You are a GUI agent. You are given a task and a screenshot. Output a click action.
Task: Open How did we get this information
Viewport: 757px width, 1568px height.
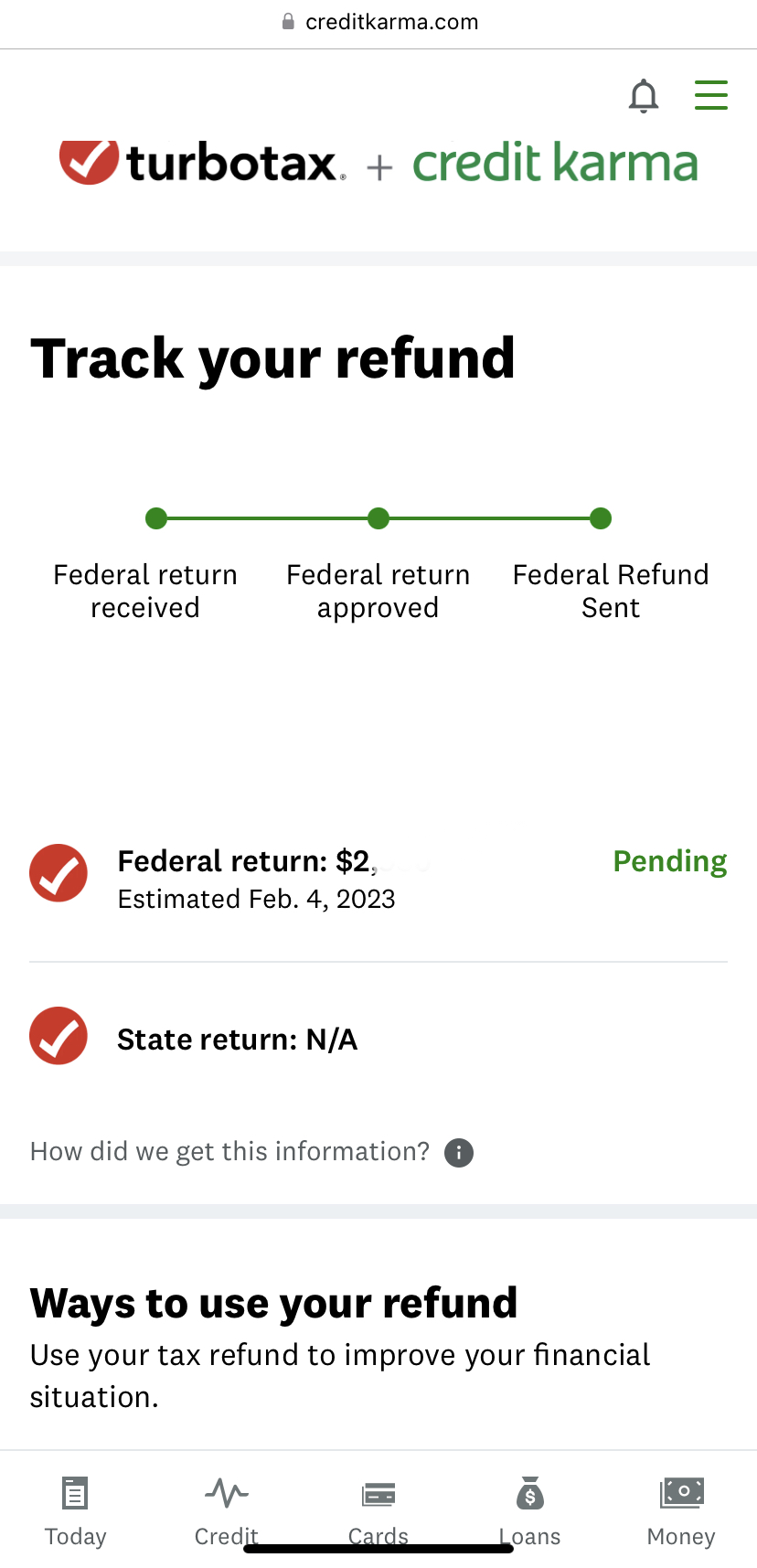(x=229, y=1151)
